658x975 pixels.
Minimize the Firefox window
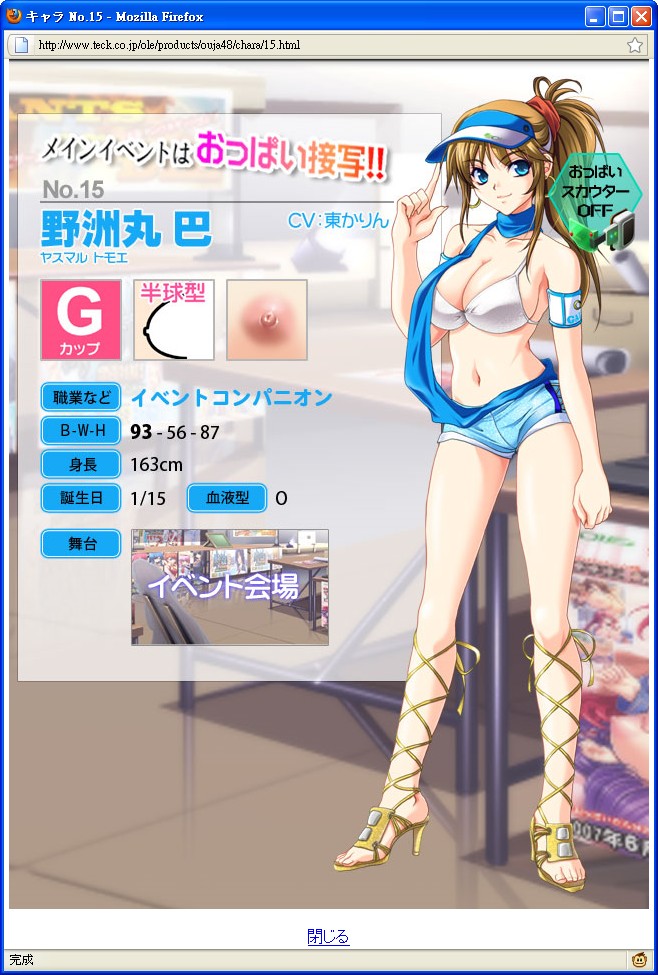tap(596, 16)
